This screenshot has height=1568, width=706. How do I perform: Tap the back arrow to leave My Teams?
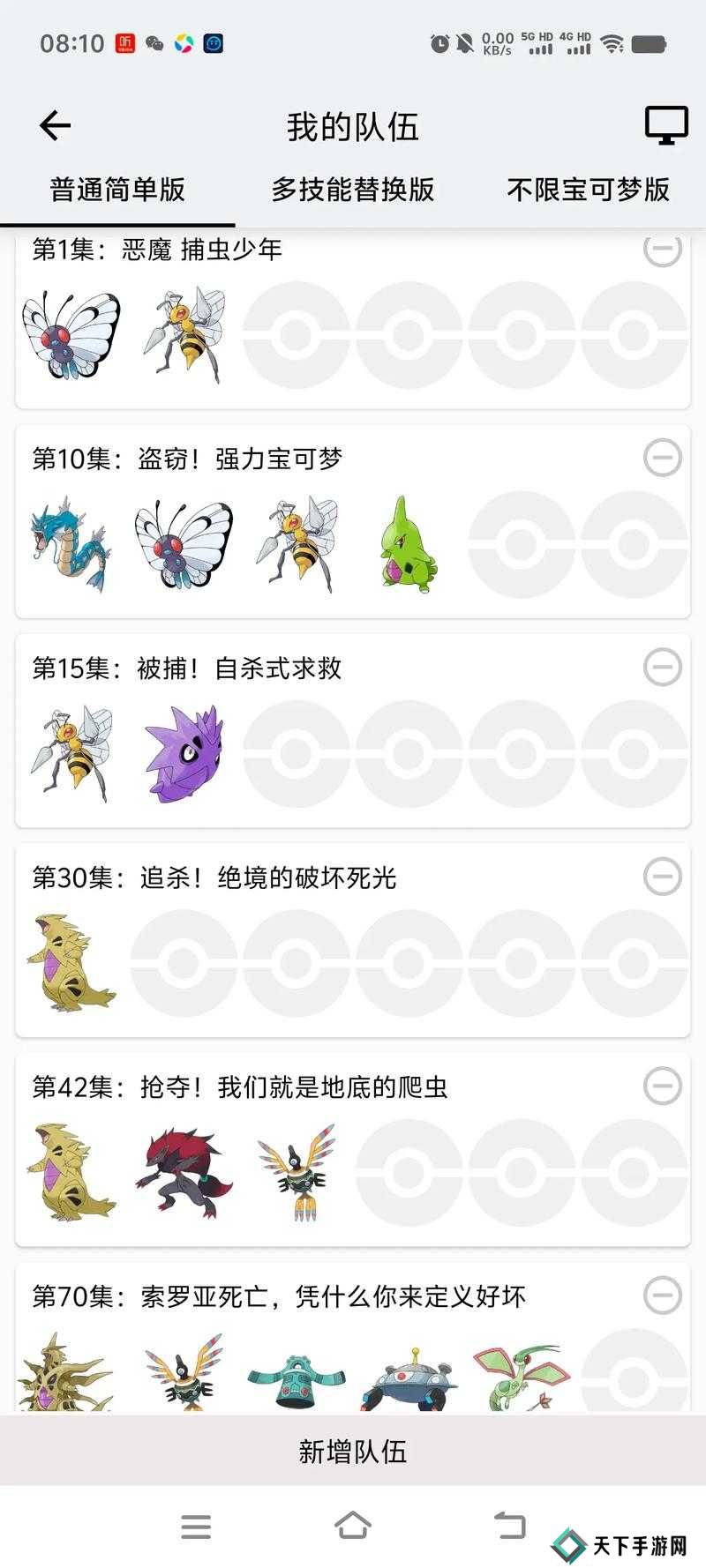tap(54, 124)
